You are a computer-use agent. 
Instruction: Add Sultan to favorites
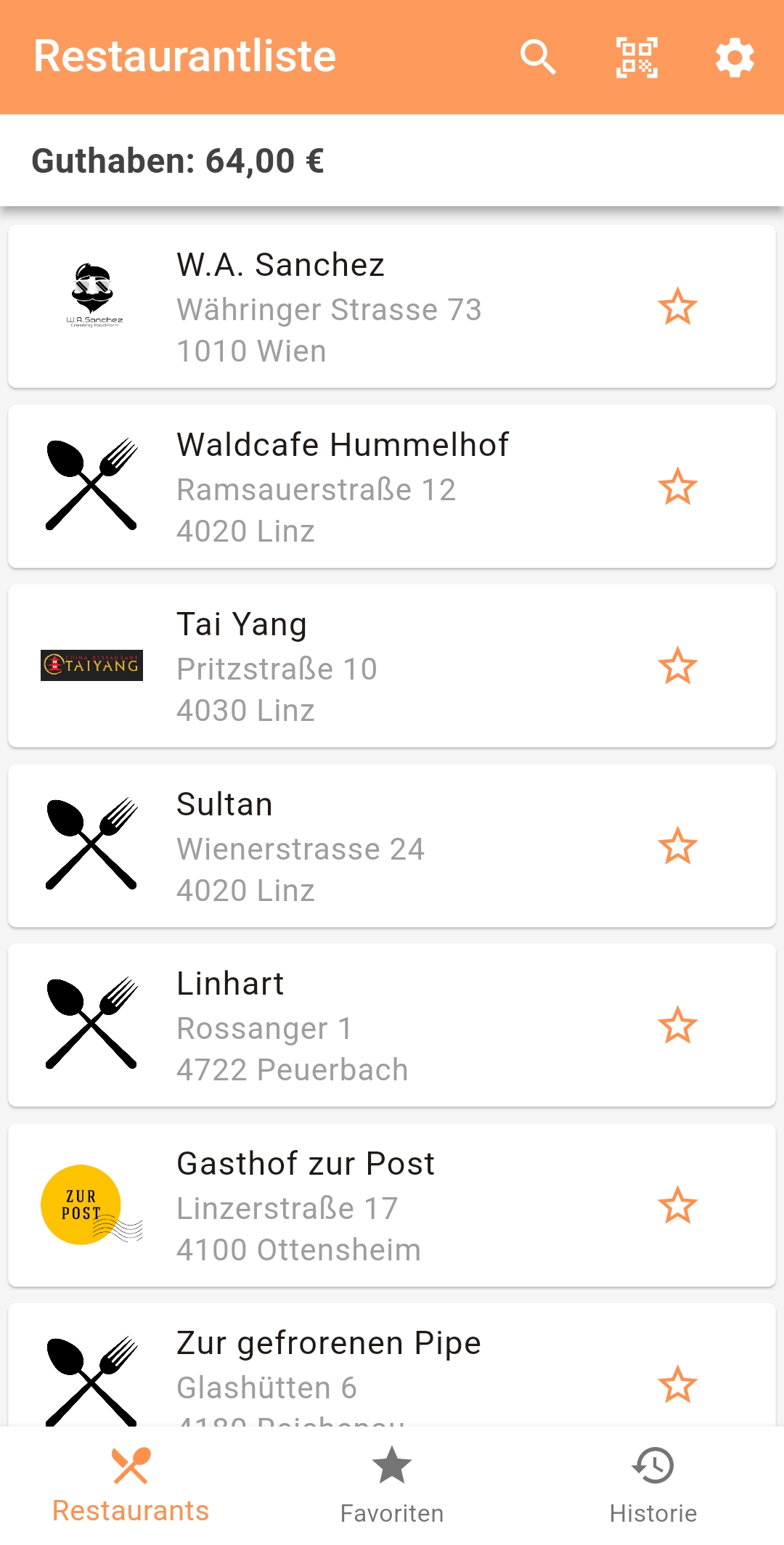(x=677, y=846)
